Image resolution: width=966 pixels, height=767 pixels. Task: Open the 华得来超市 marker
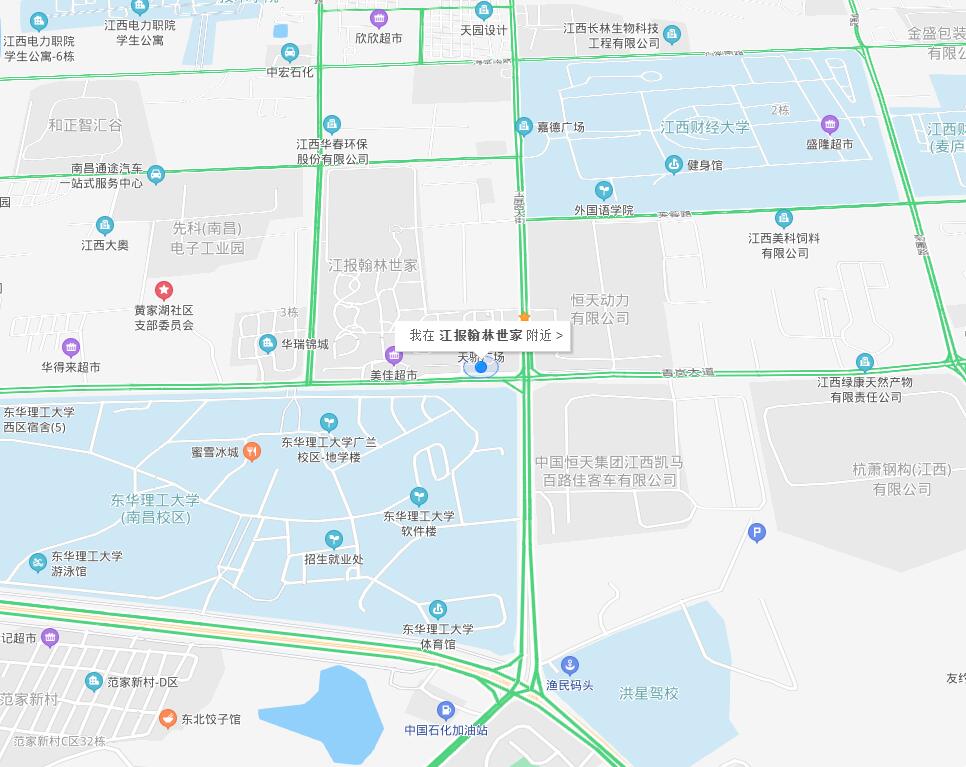pos(71,347)
